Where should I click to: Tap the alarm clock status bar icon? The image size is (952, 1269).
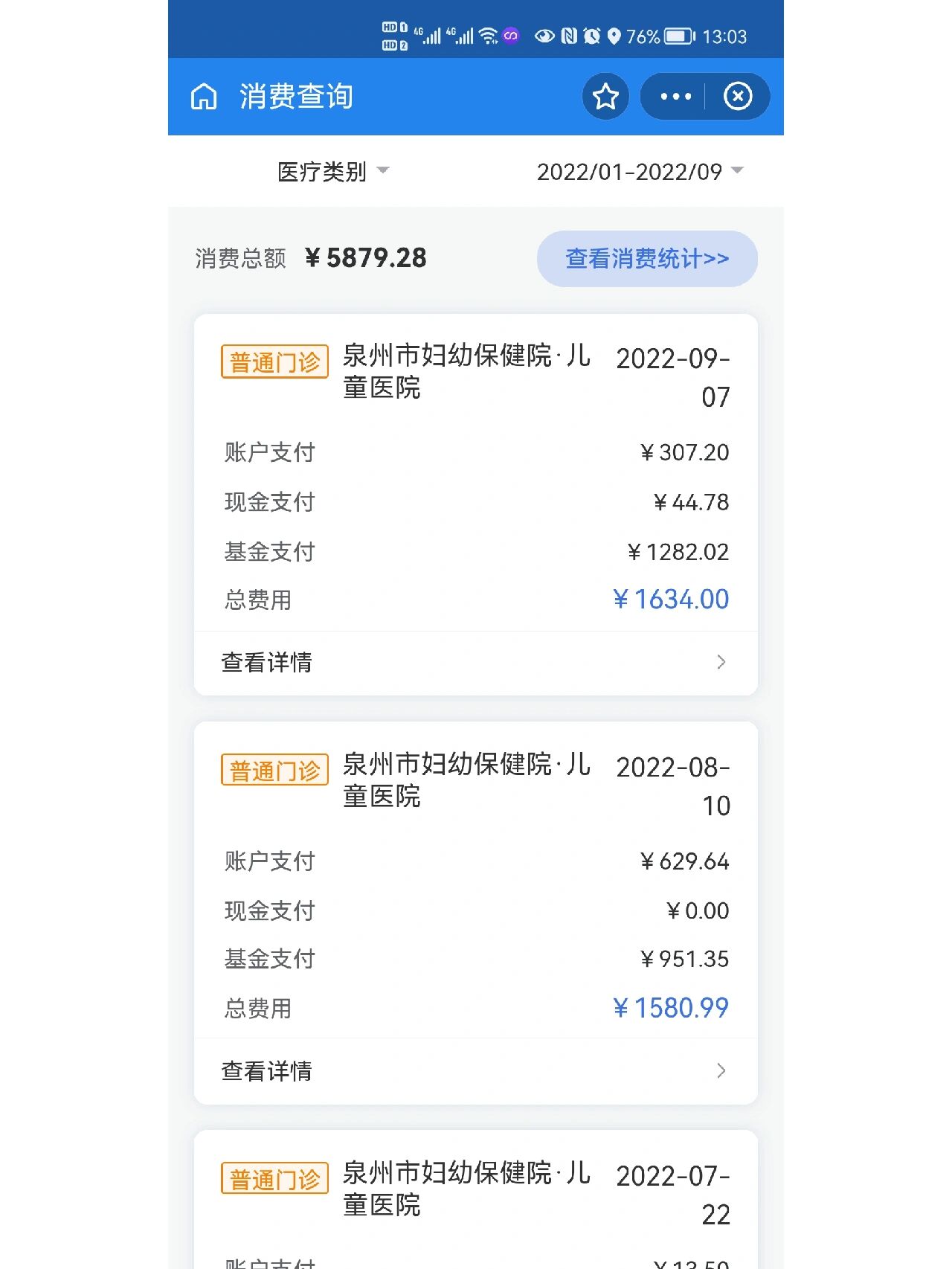pyautogui.click(x=590, y=35)
